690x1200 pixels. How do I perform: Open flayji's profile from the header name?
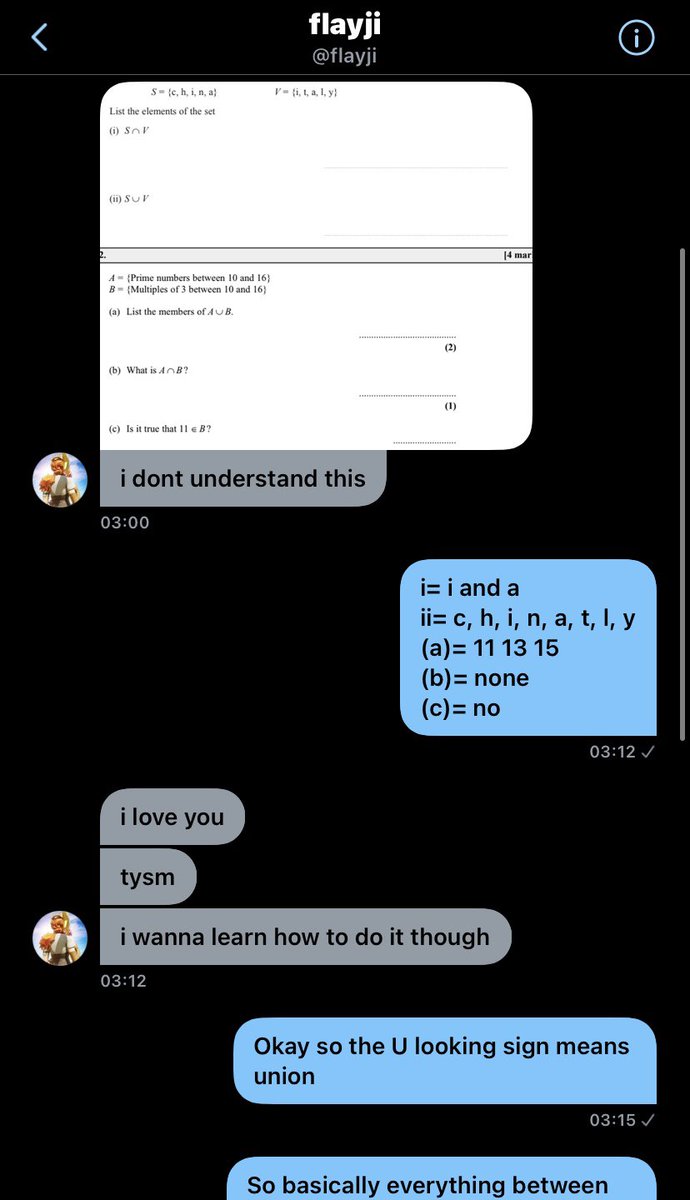click(x=344, y=28)
